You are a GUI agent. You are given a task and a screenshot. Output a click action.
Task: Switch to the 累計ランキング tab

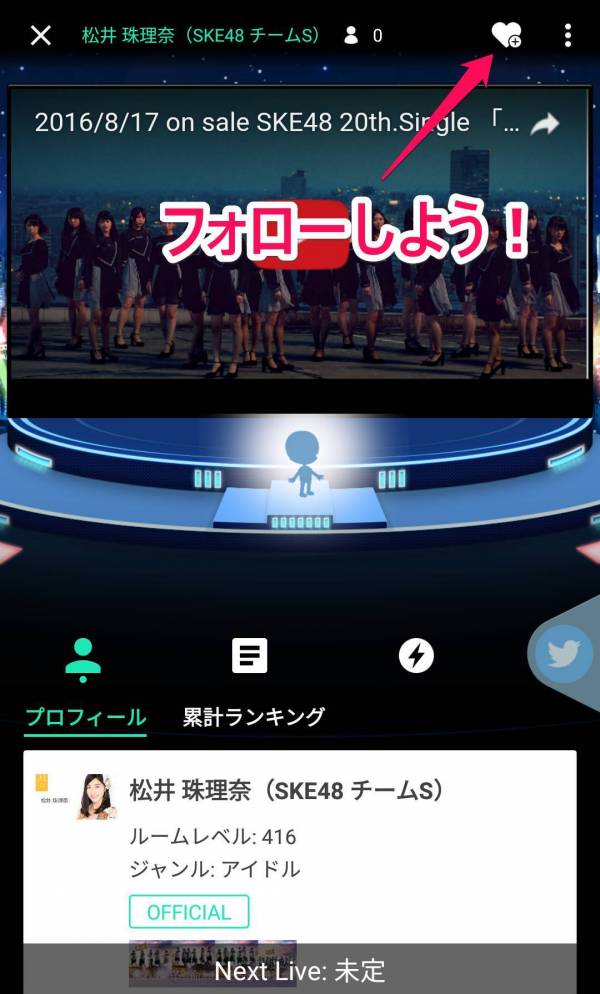(253, 717)
